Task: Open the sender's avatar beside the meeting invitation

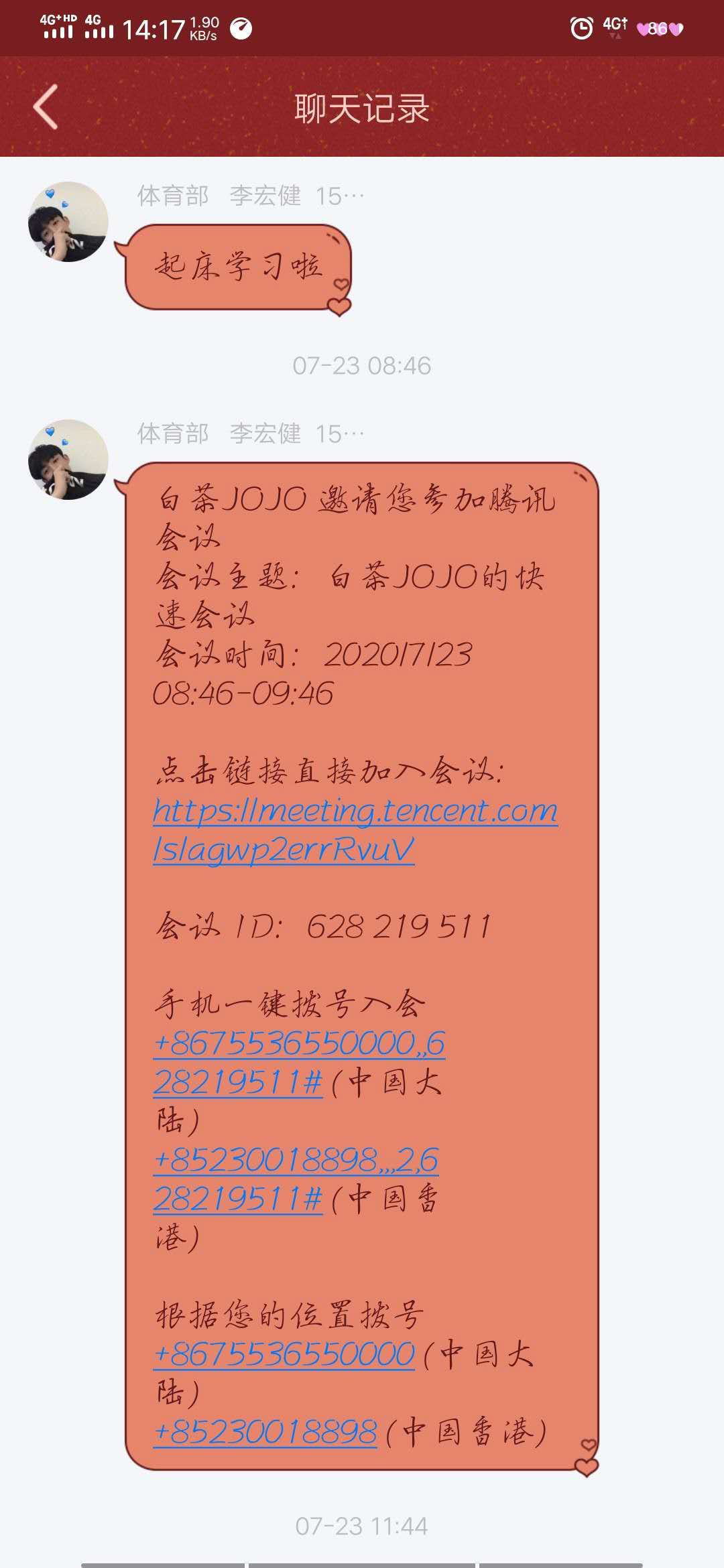Action: pyautogui.click(x=68, y=460)
